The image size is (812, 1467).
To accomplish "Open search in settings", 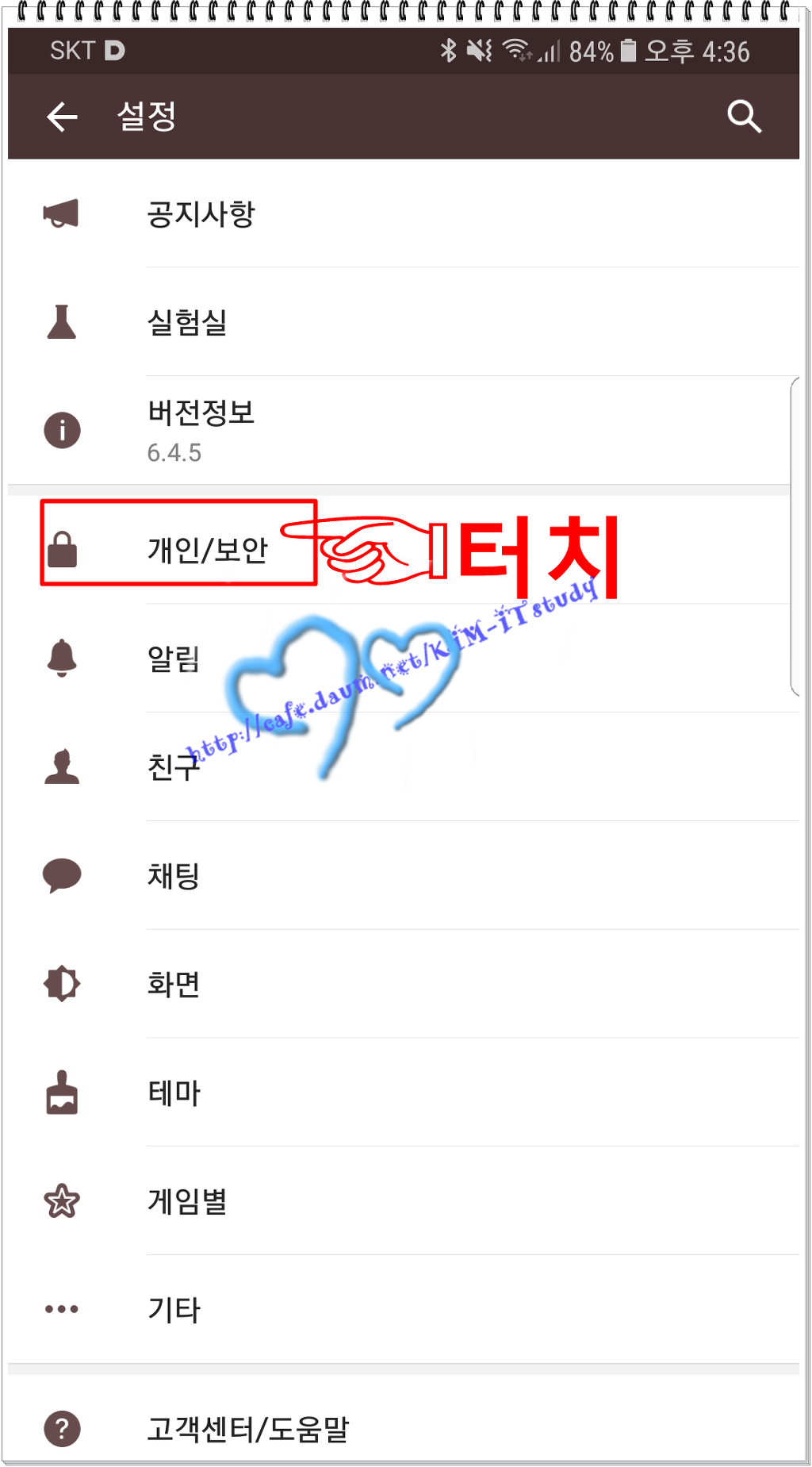I will pos(744,117).
